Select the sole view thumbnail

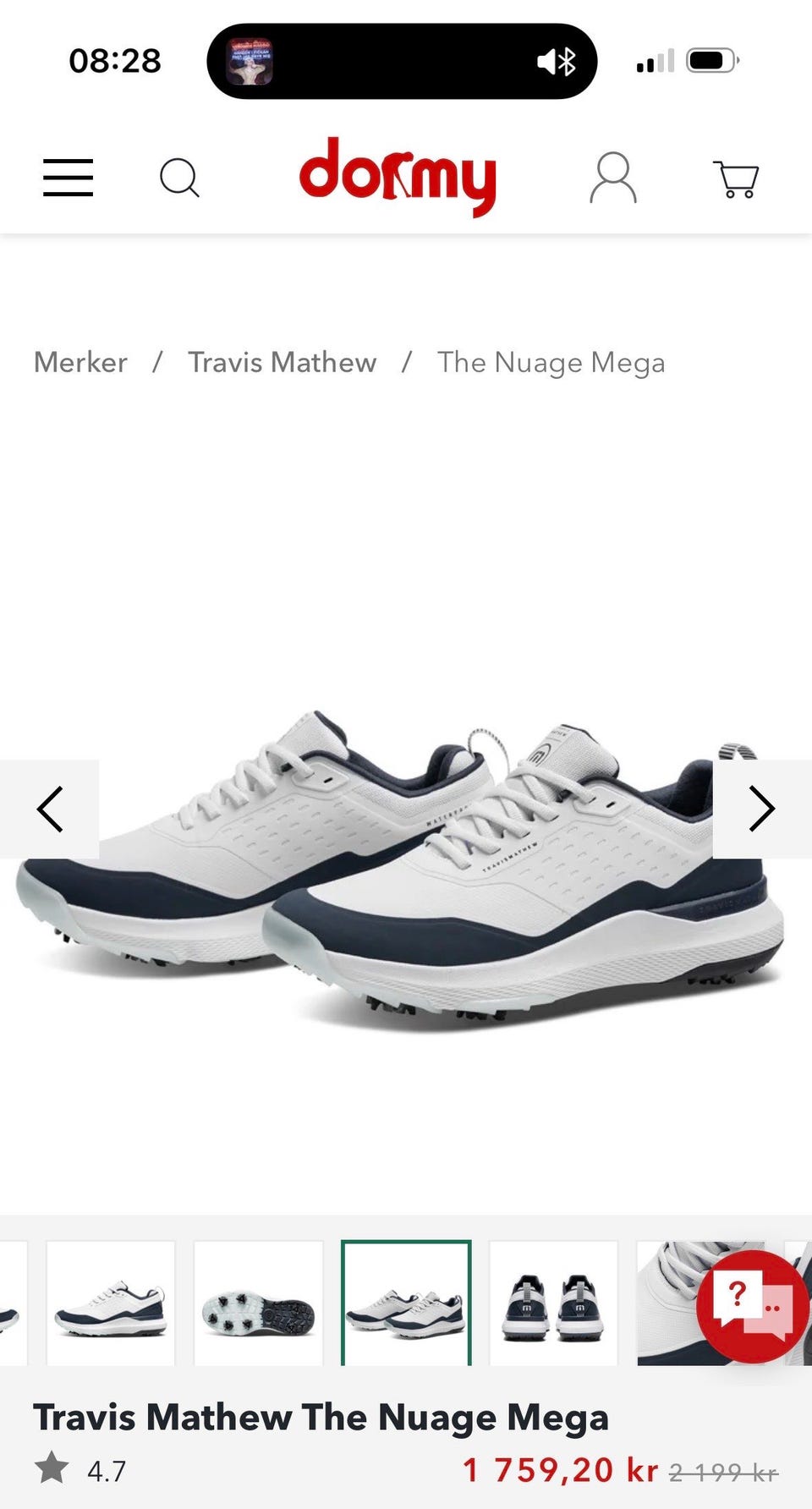tap(259, 1303)
